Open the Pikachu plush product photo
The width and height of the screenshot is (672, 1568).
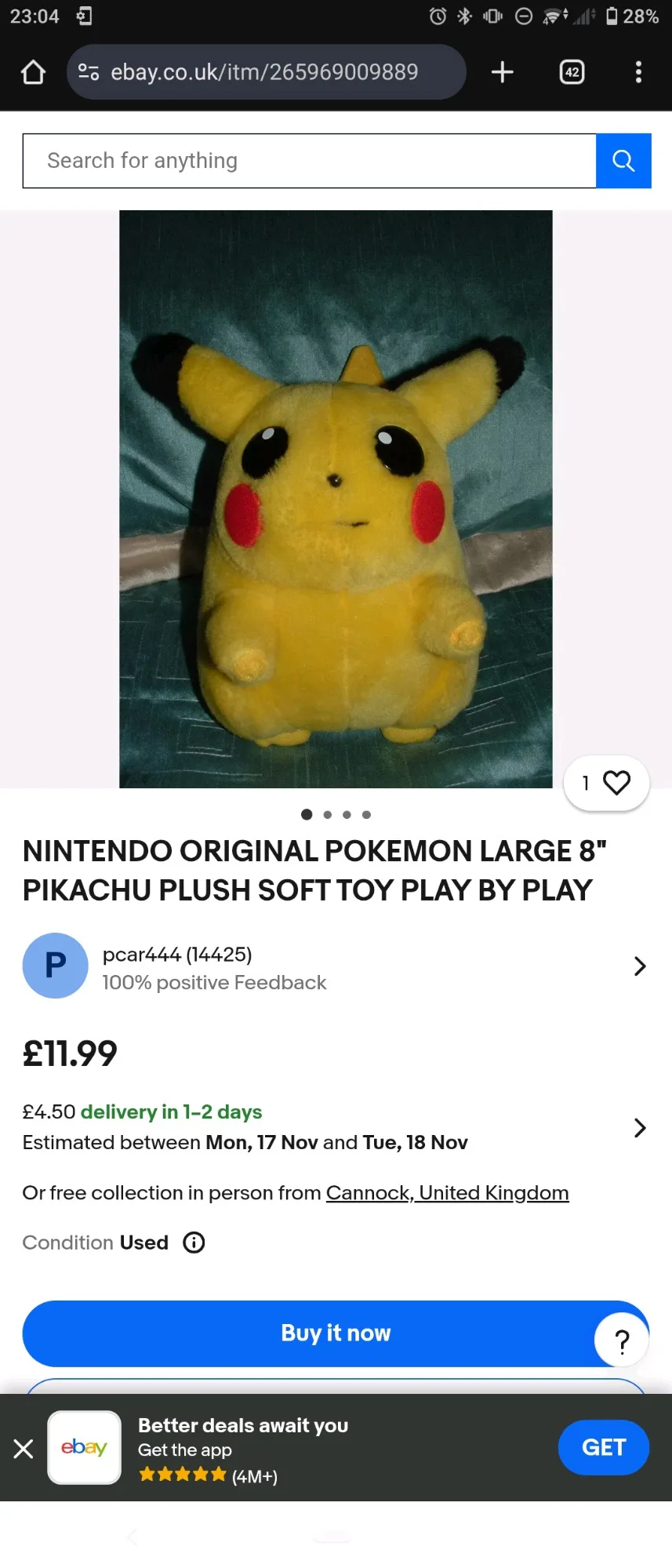(x=336, y=499)
